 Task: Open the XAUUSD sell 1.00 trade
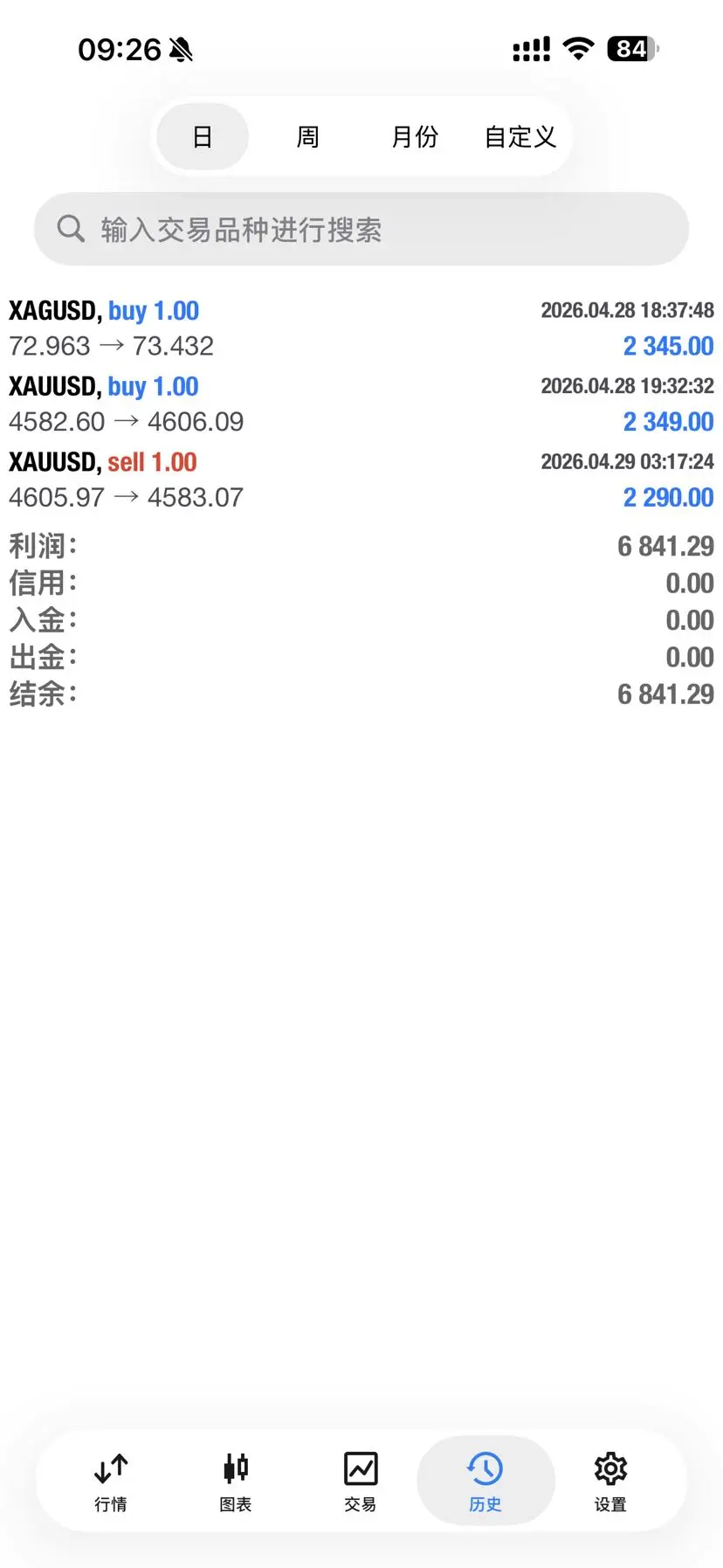(361, 480)
